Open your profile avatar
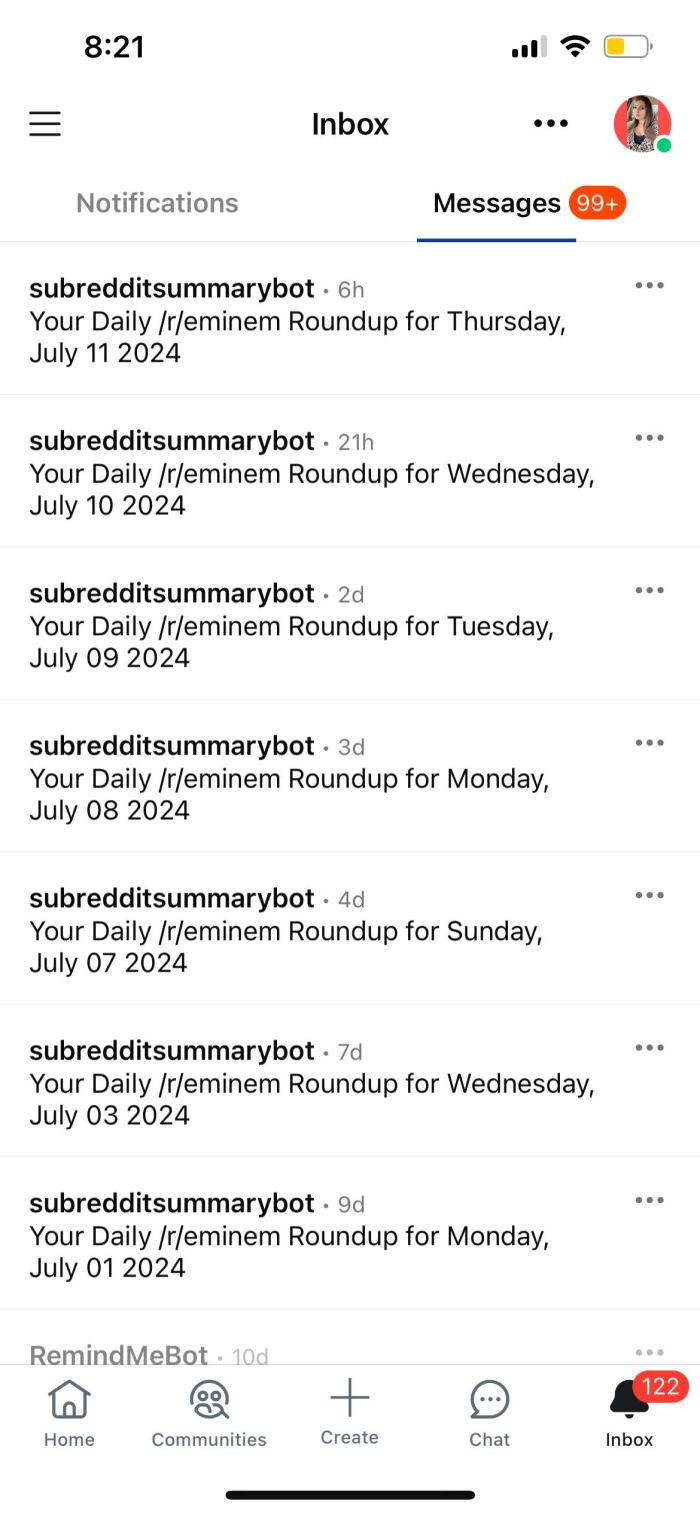This screenshot has width=700, height=1514. pos(641,124)
